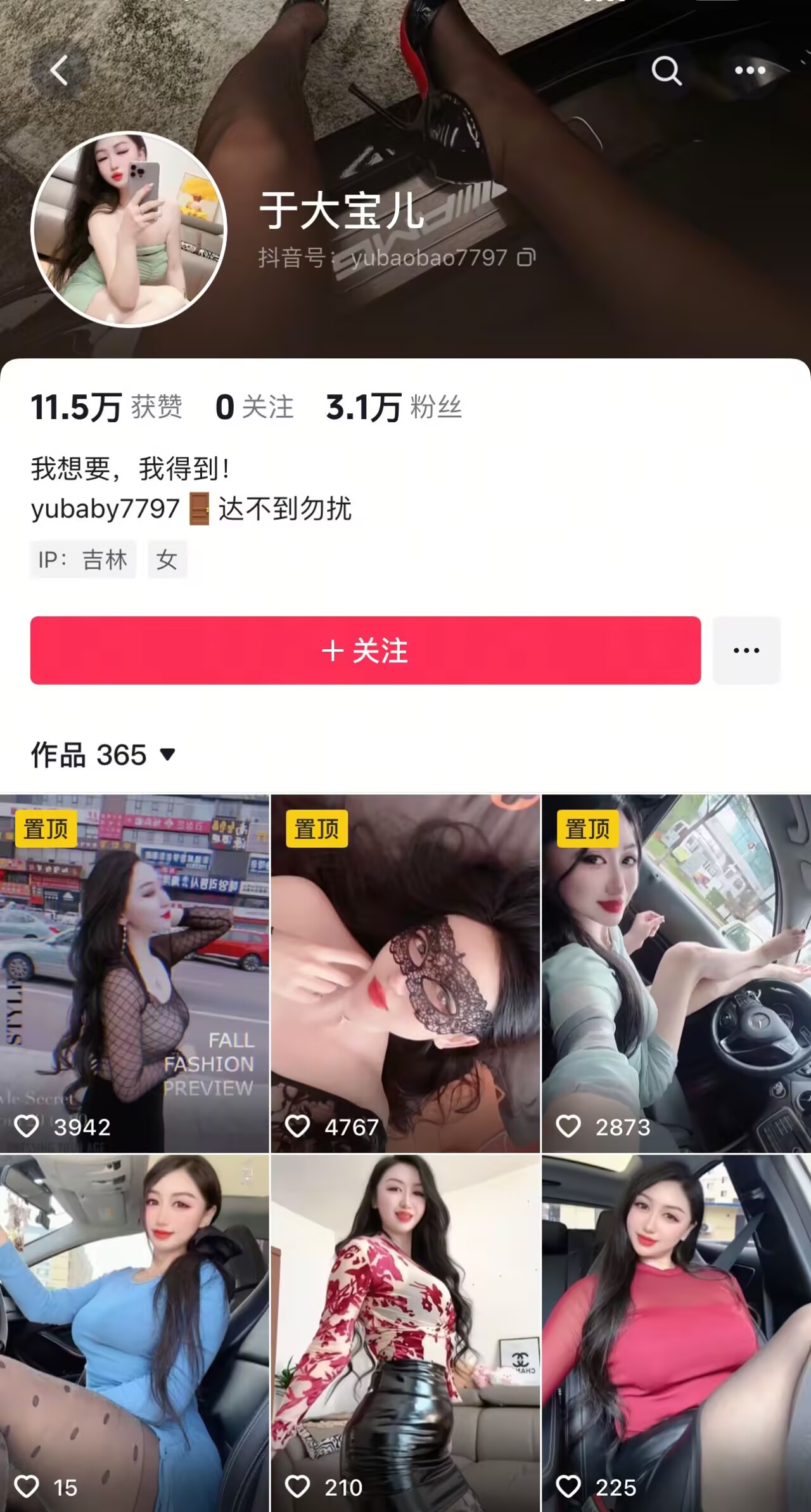This screenshot has height=1512, width=811.
Task: Go back using the top-left arrow
Action: point(59,70)
